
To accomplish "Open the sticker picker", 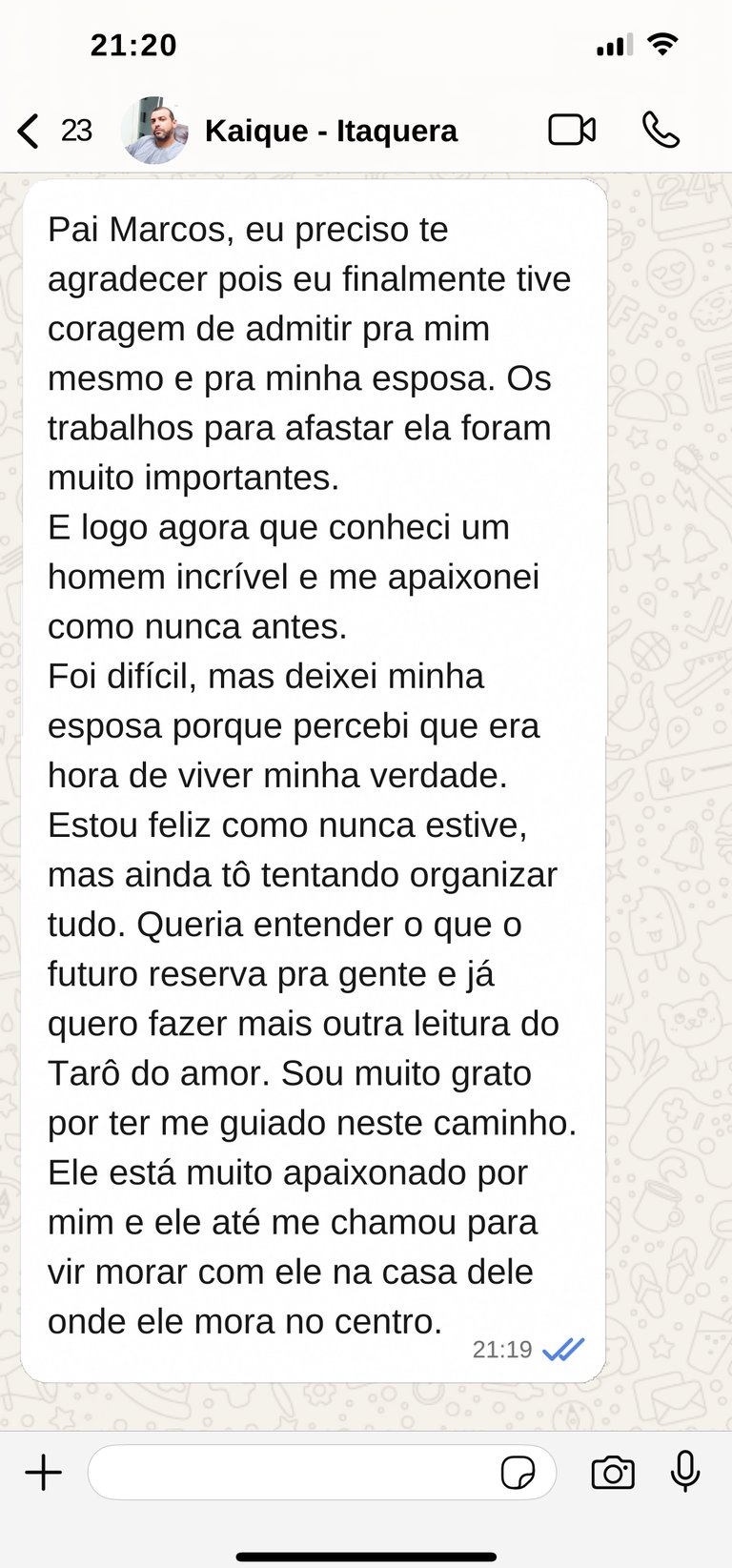I will (518, 1473).
